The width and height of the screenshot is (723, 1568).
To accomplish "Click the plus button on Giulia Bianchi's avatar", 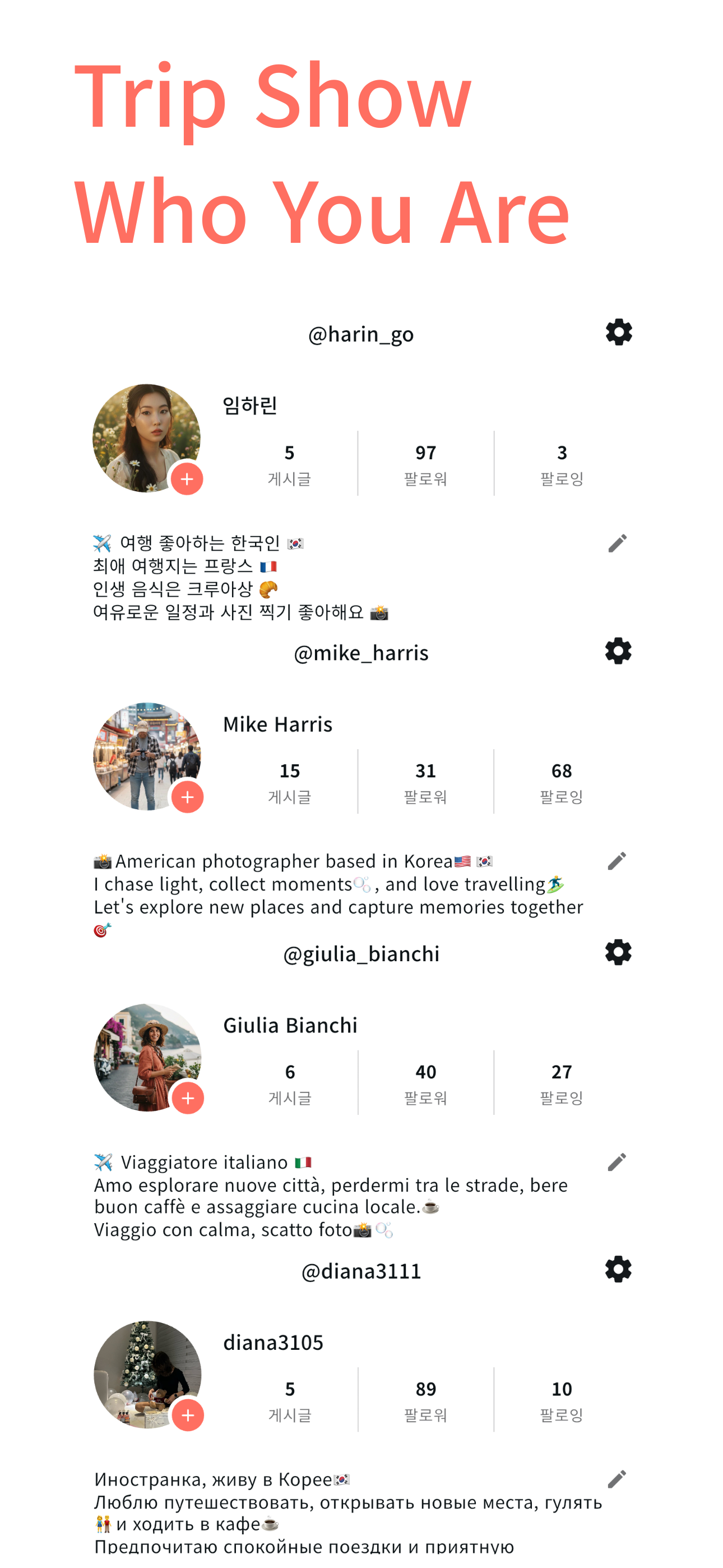I will point(187,1099).
